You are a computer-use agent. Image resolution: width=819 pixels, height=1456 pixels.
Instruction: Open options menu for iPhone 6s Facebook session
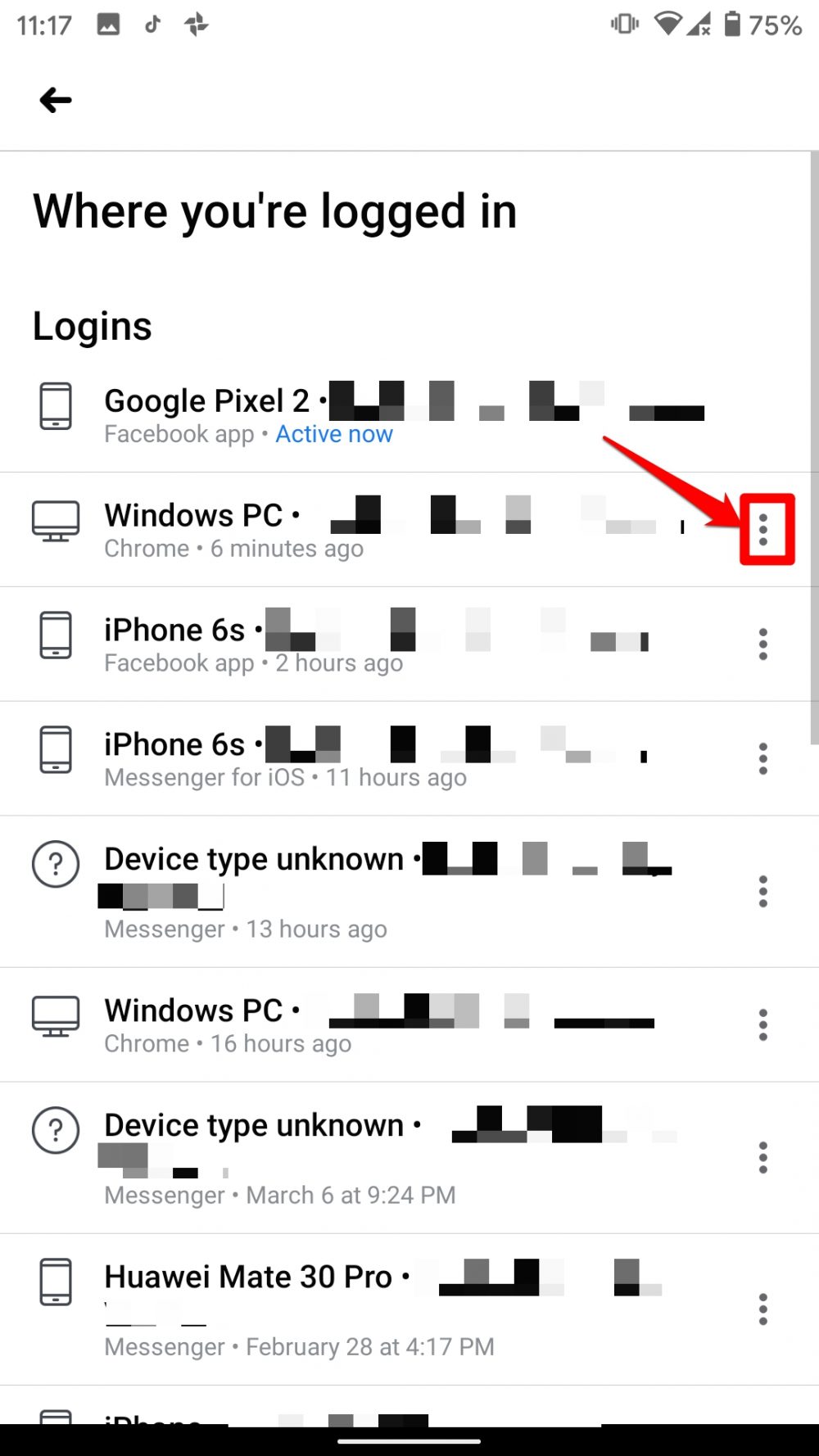[762, 644]
